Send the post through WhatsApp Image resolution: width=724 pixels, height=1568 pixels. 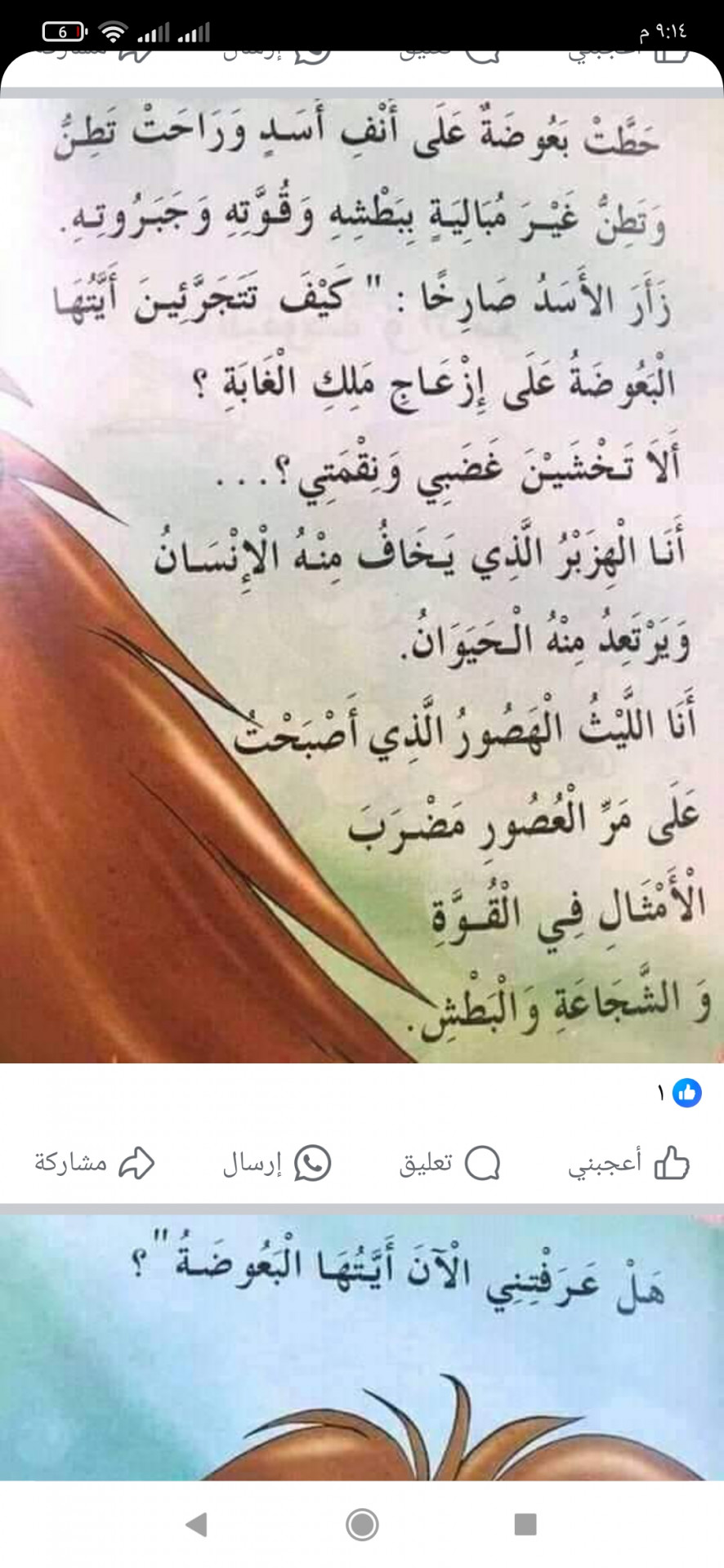[276, 1163]
